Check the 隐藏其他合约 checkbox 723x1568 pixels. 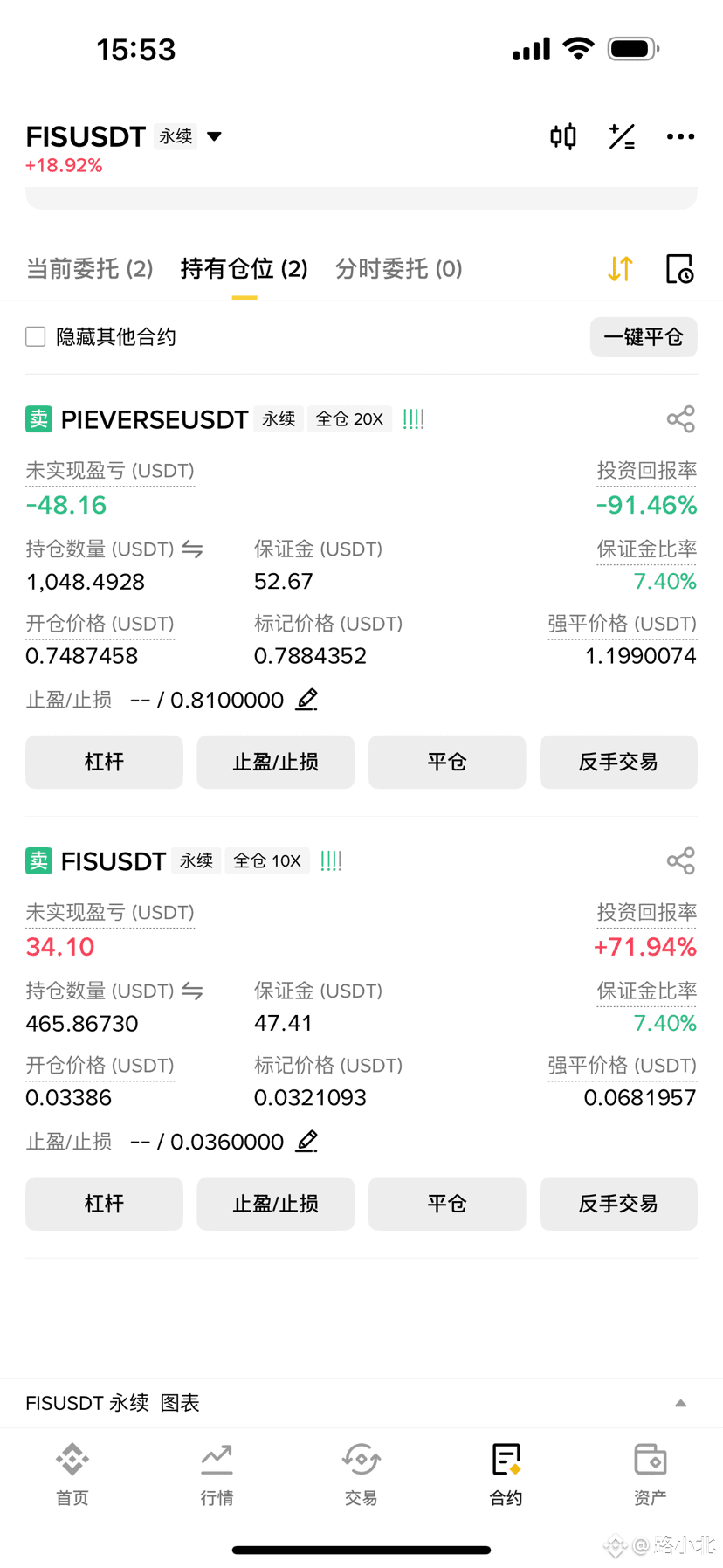36,337
